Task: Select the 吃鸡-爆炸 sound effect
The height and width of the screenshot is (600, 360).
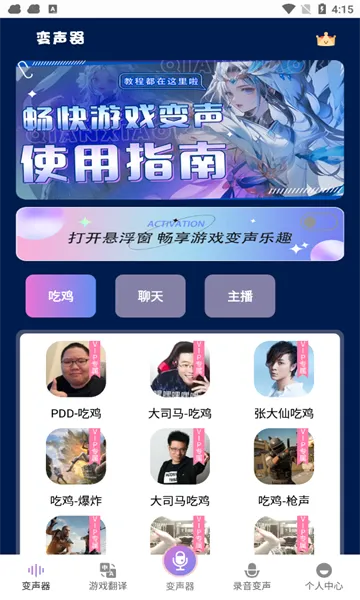Action: point(76,467)
